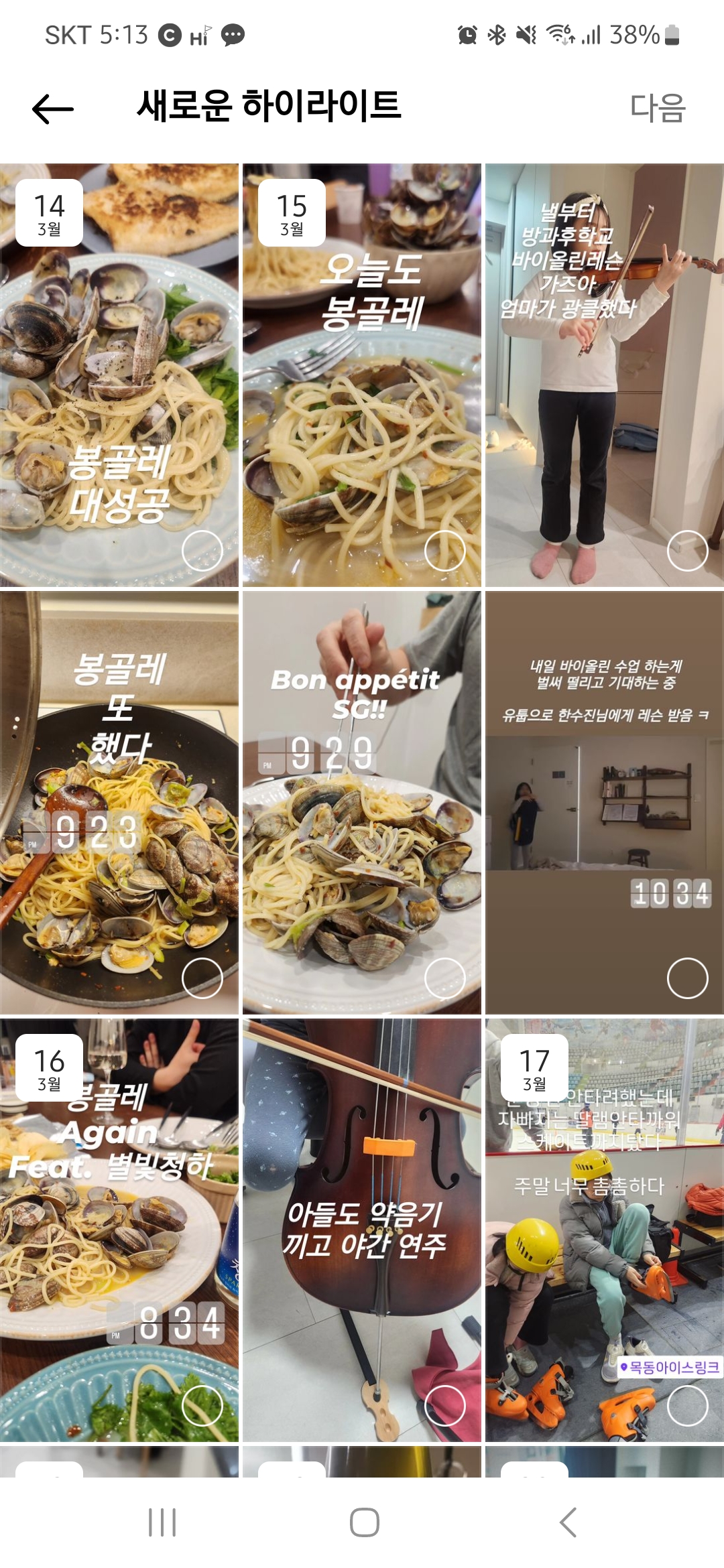
Task: Select the 봉골레 Again story from March 16
Action: point(119,1230)
